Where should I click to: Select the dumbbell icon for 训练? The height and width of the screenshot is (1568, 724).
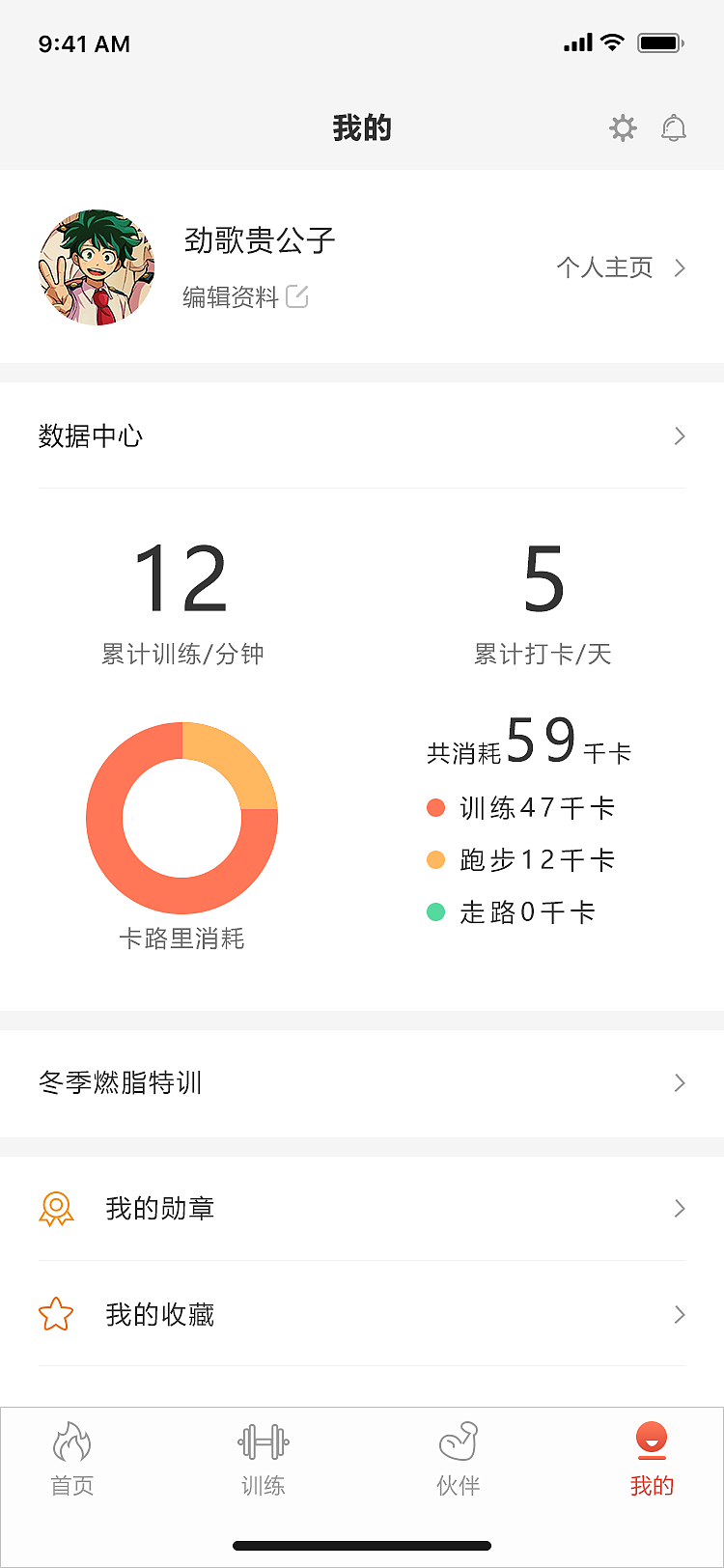(x=263, y=1442)
